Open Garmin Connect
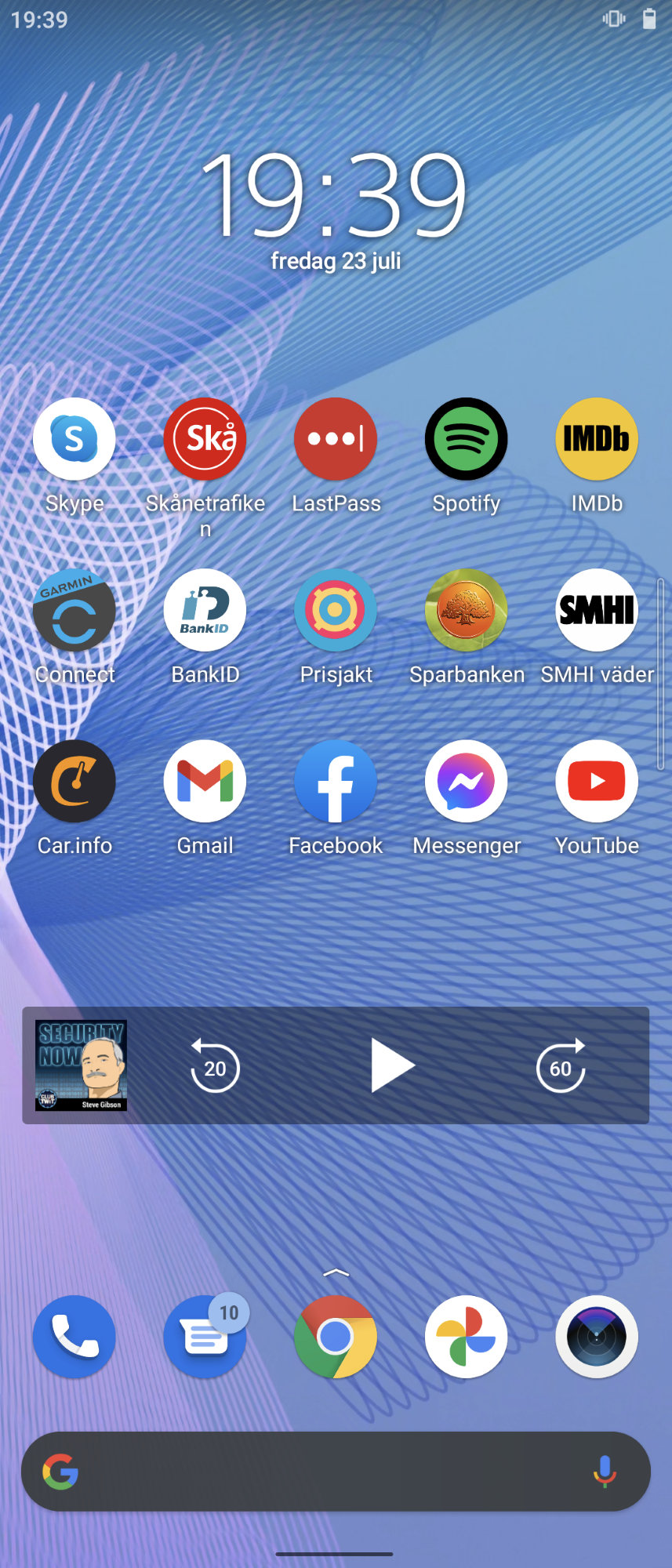Image resolution: width=672 pixels, height=1568 pixels. coord(74,610)
